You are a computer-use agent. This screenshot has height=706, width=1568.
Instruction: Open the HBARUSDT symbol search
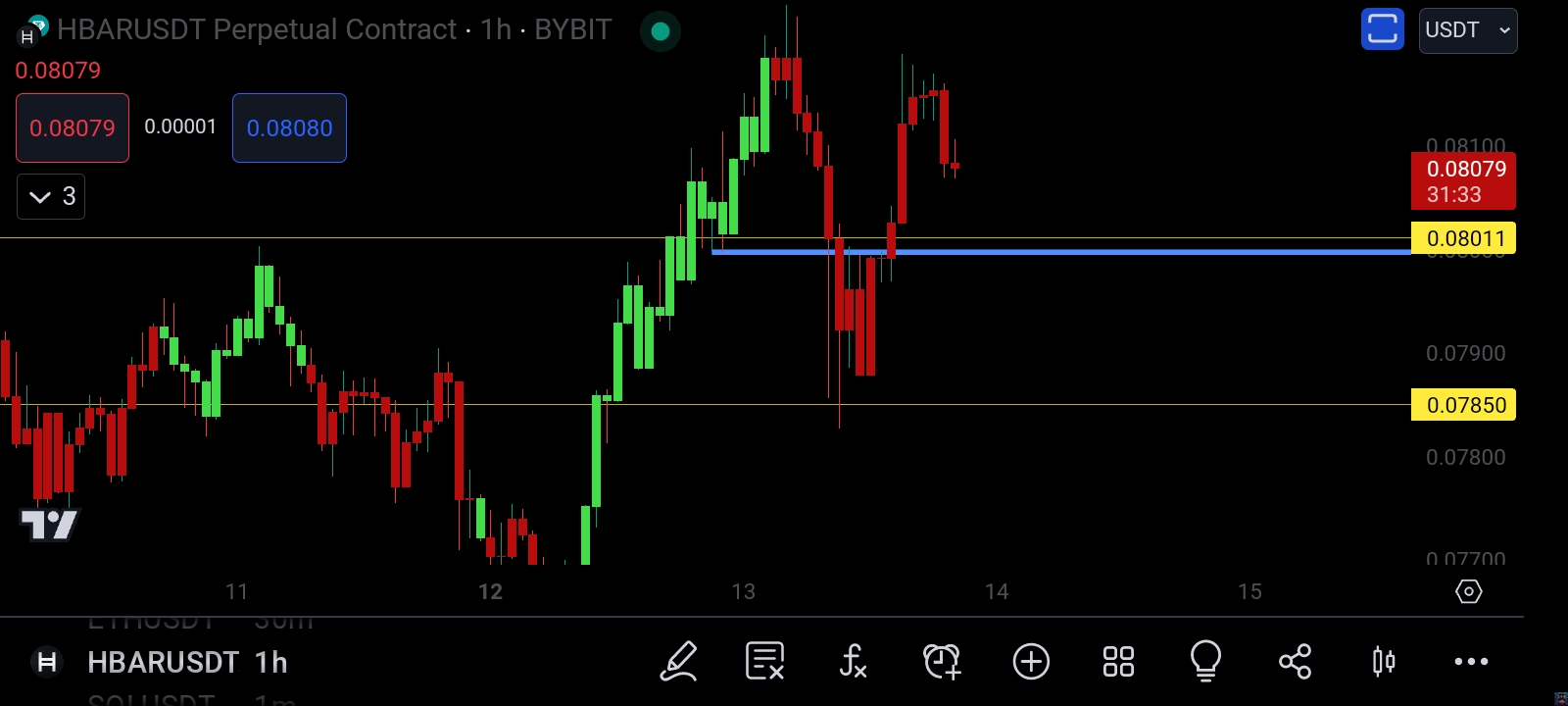click(163, 663)
